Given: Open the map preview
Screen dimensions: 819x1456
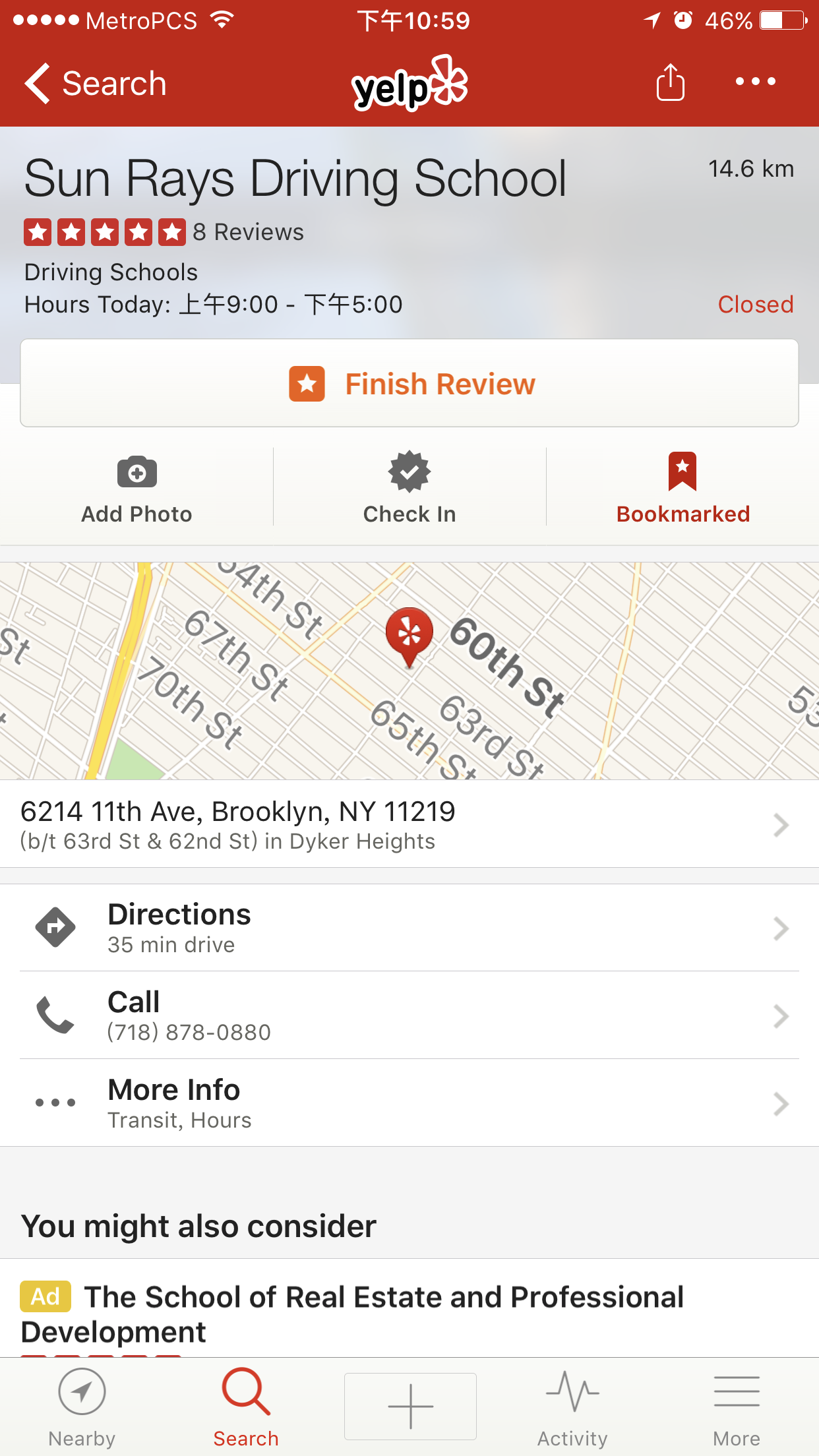Looking at the screenshot, I should (x=409, y=671).
